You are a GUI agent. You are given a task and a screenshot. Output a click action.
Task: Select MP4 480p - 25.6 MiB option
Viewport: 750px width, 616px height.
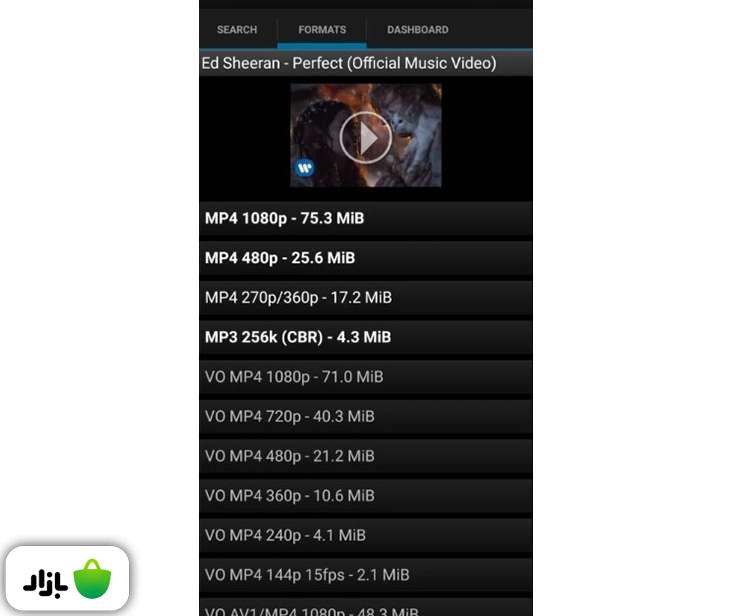coord(365,258)
